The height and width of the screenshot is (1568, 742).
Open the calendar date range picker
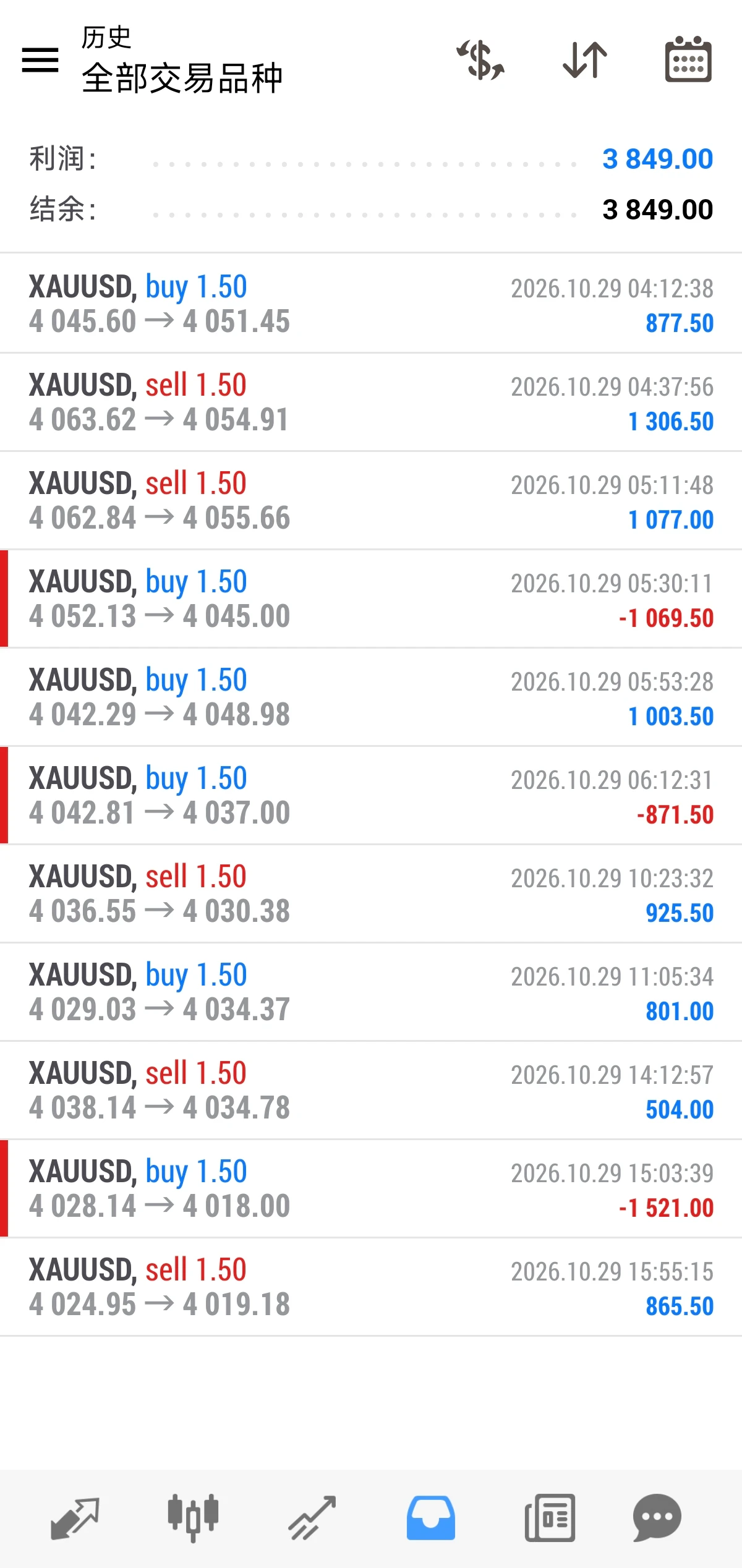(x=688, y=59)
